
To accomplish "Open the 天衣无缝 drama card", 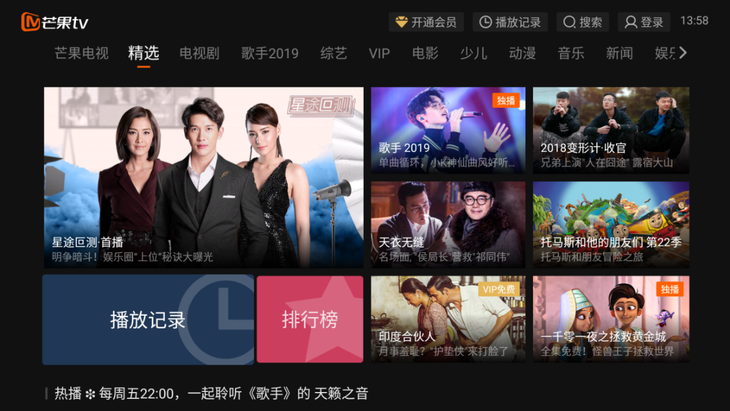I will (x=448, y=224).
